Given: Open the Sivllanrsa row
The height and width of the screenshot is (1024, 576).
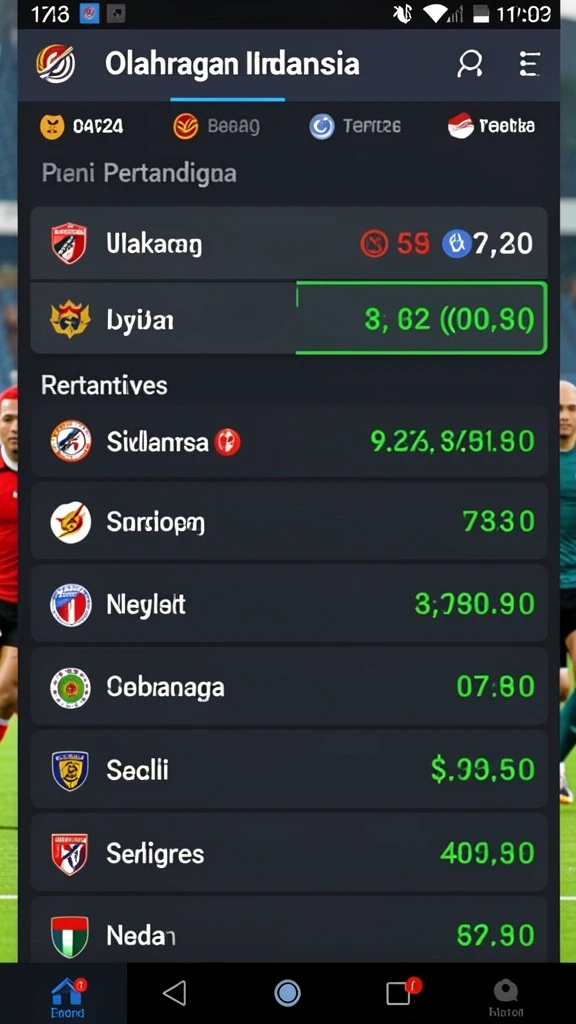Looking at the screenshot, I should click(x=289, y=442).
